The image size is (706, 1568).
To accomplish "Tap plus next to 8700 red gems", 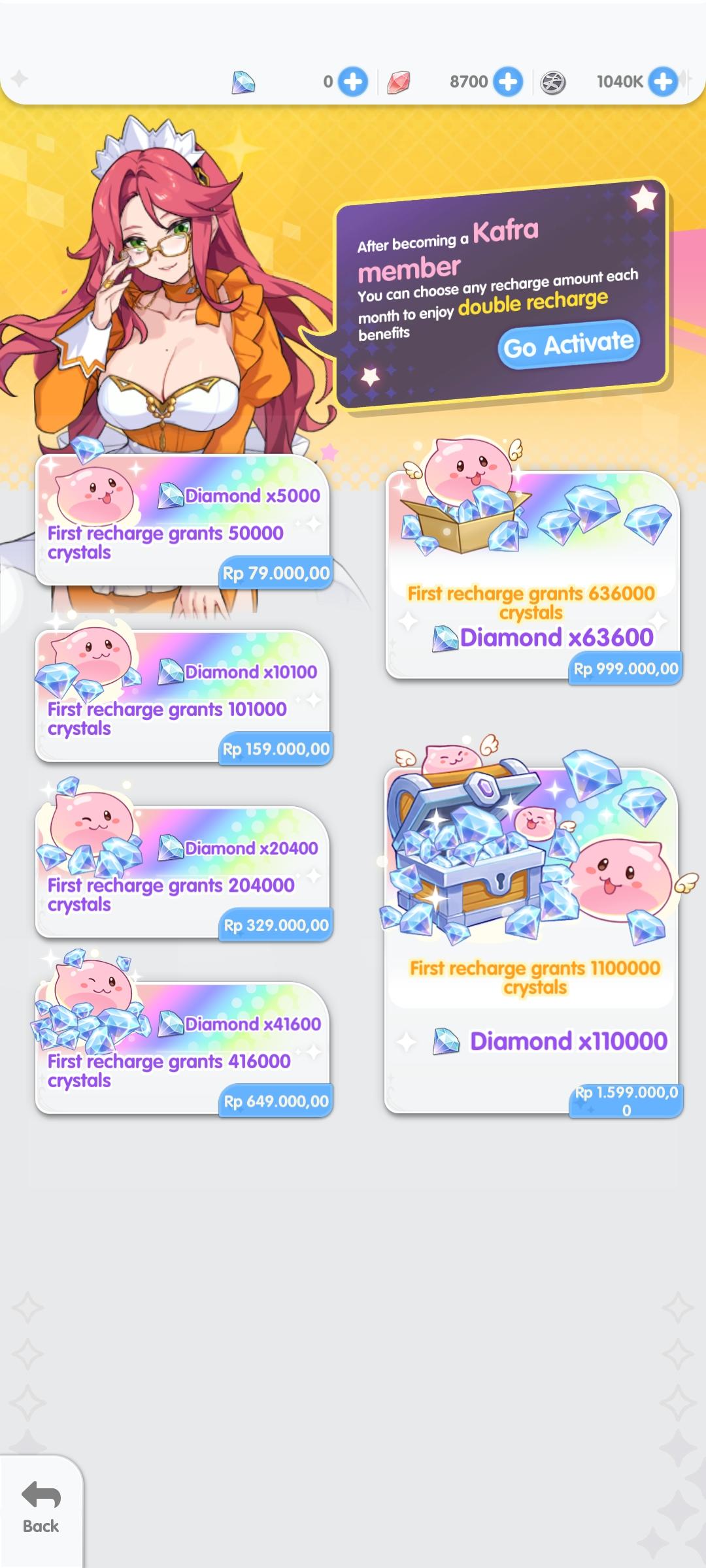I will pos(508,82).
